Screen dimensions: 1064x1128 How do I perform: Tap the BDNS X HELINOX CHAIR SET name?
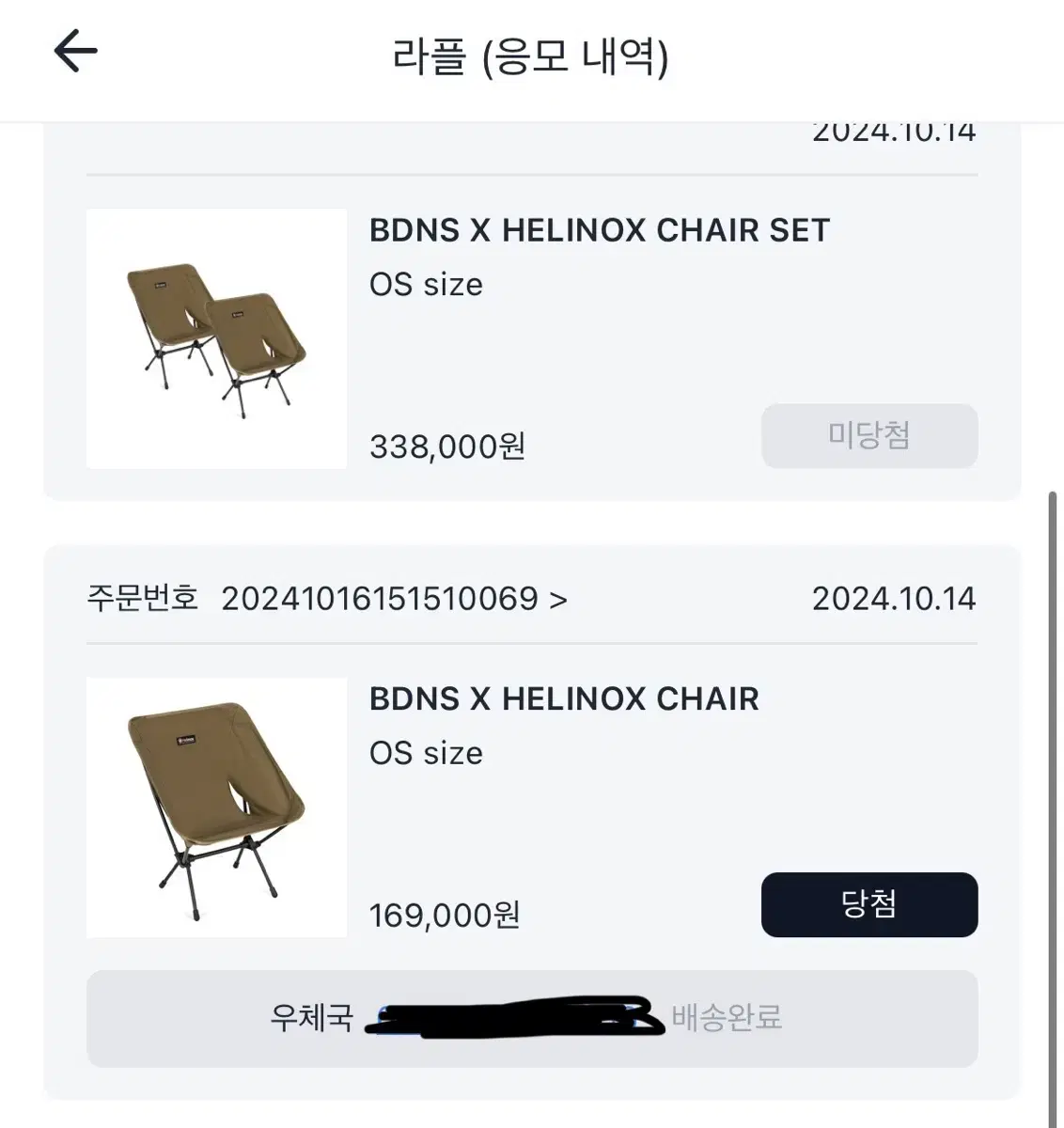[x=599, y=230]
